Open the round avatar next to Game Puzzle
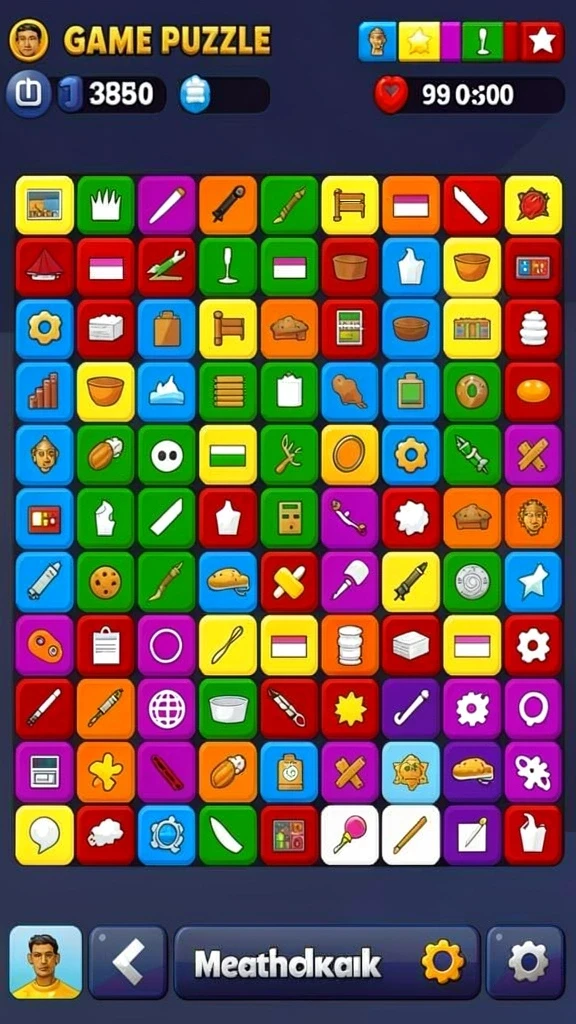This screenshot has height=1024, width=576. (x=28, y=40)
